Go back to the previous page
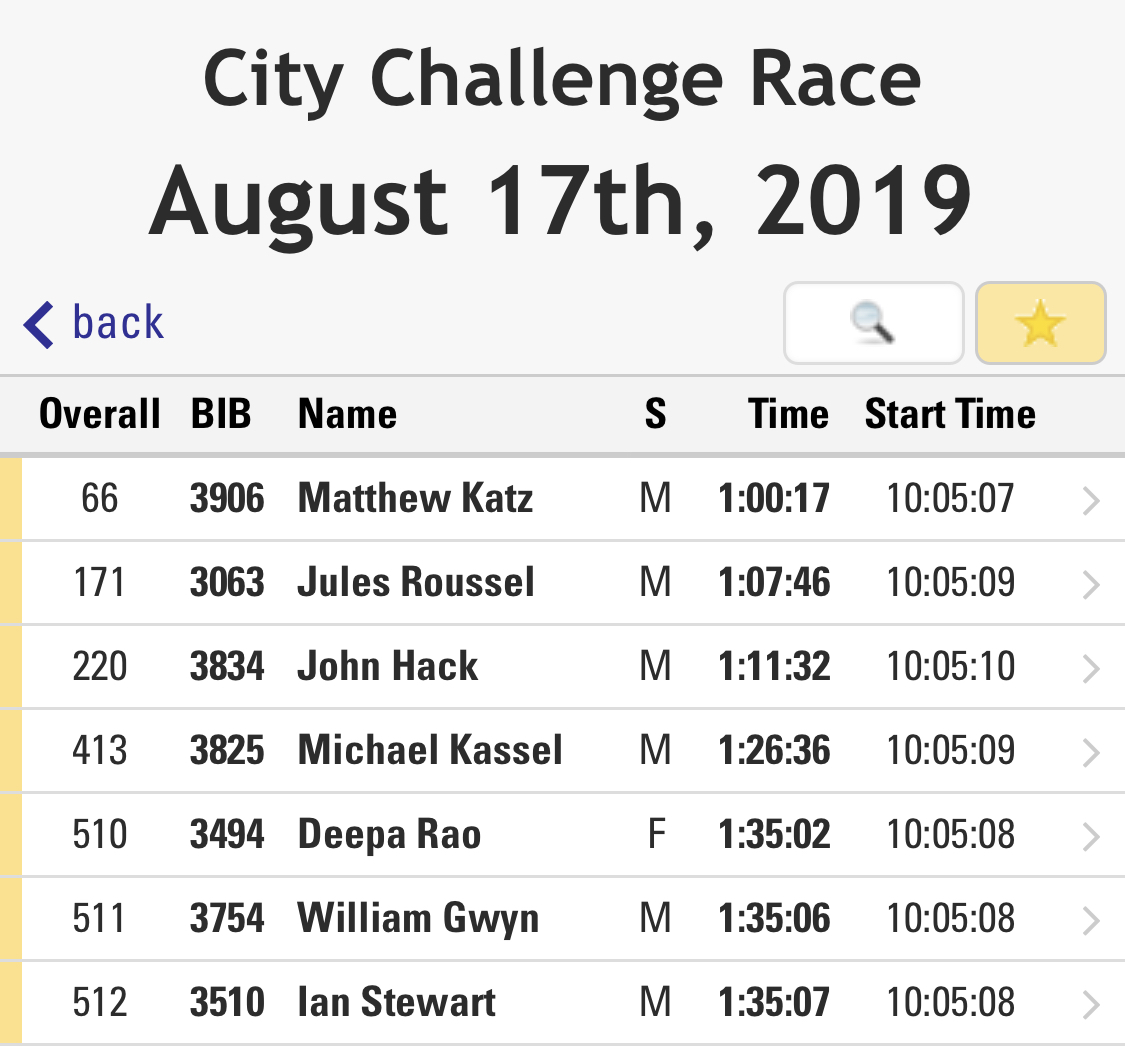This screenshot has width=1125, height=1047. point(94,324)
